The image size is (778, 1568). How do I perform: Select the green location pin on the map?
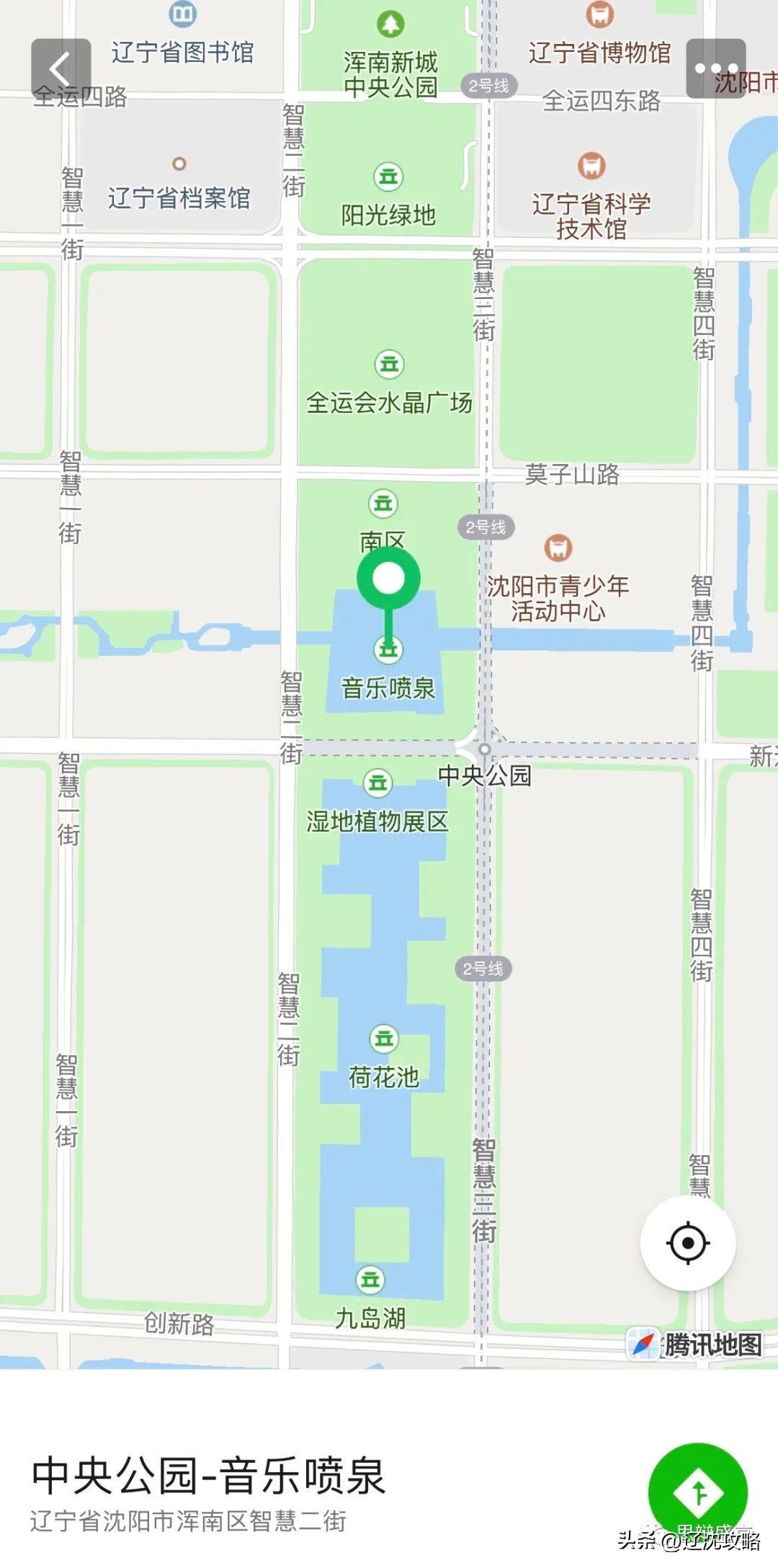click(x=388, y=580)
